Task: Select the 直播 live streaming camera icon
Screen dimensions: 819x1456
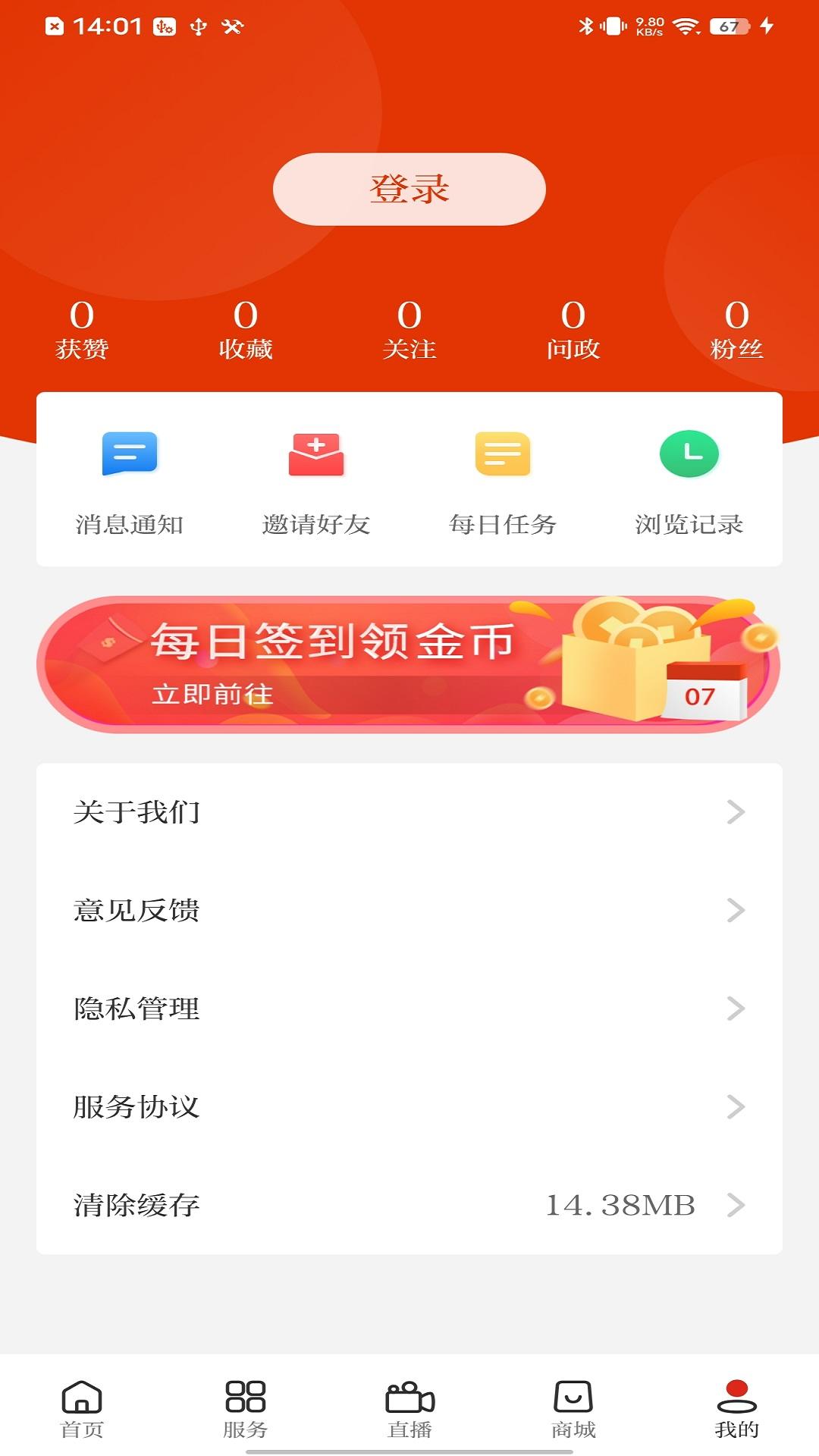Action: (x=409, y=1407)
